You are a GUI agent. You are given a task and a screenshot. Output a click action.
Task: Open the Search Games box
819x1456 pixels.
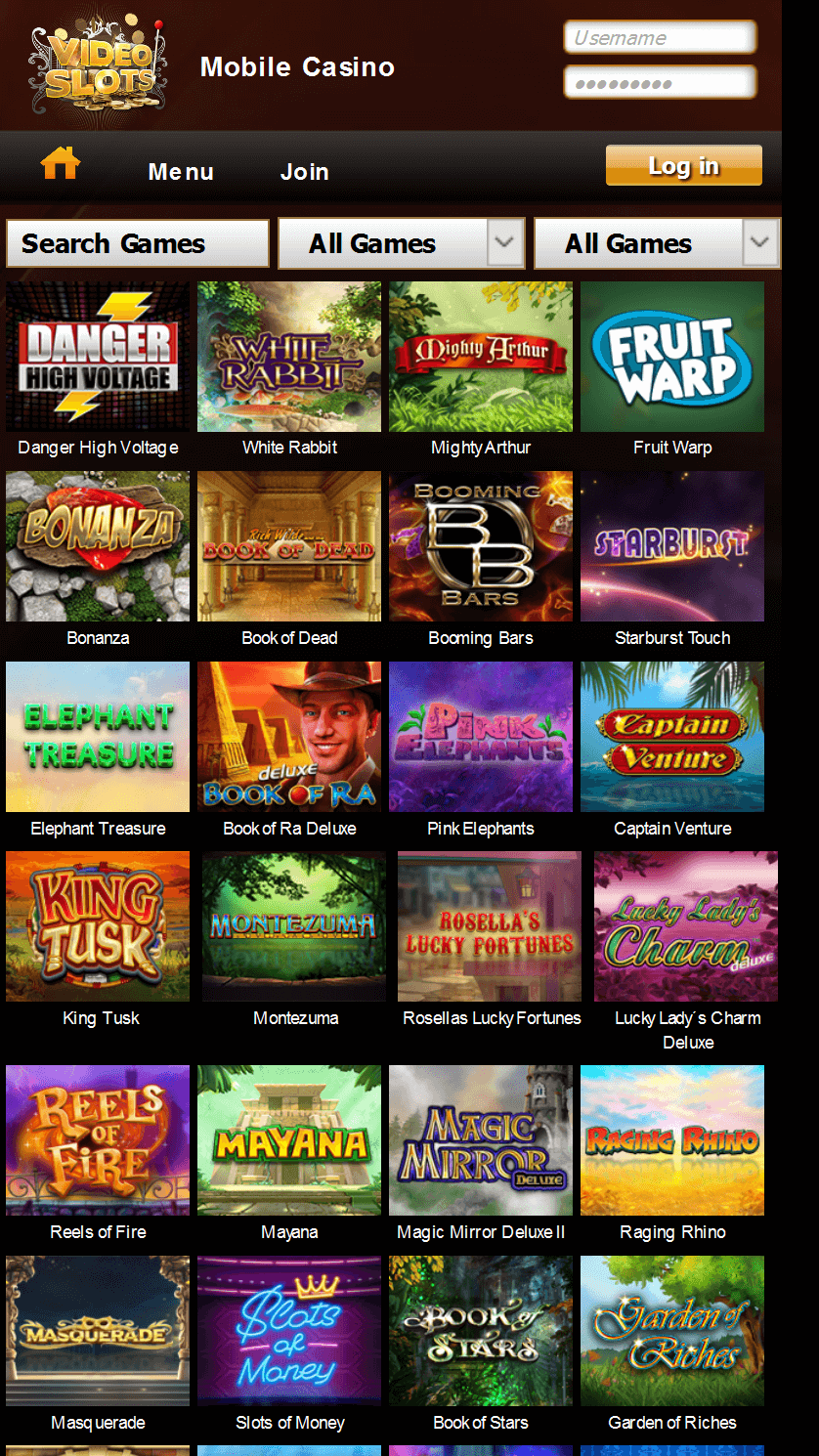[x=137, y=243]
